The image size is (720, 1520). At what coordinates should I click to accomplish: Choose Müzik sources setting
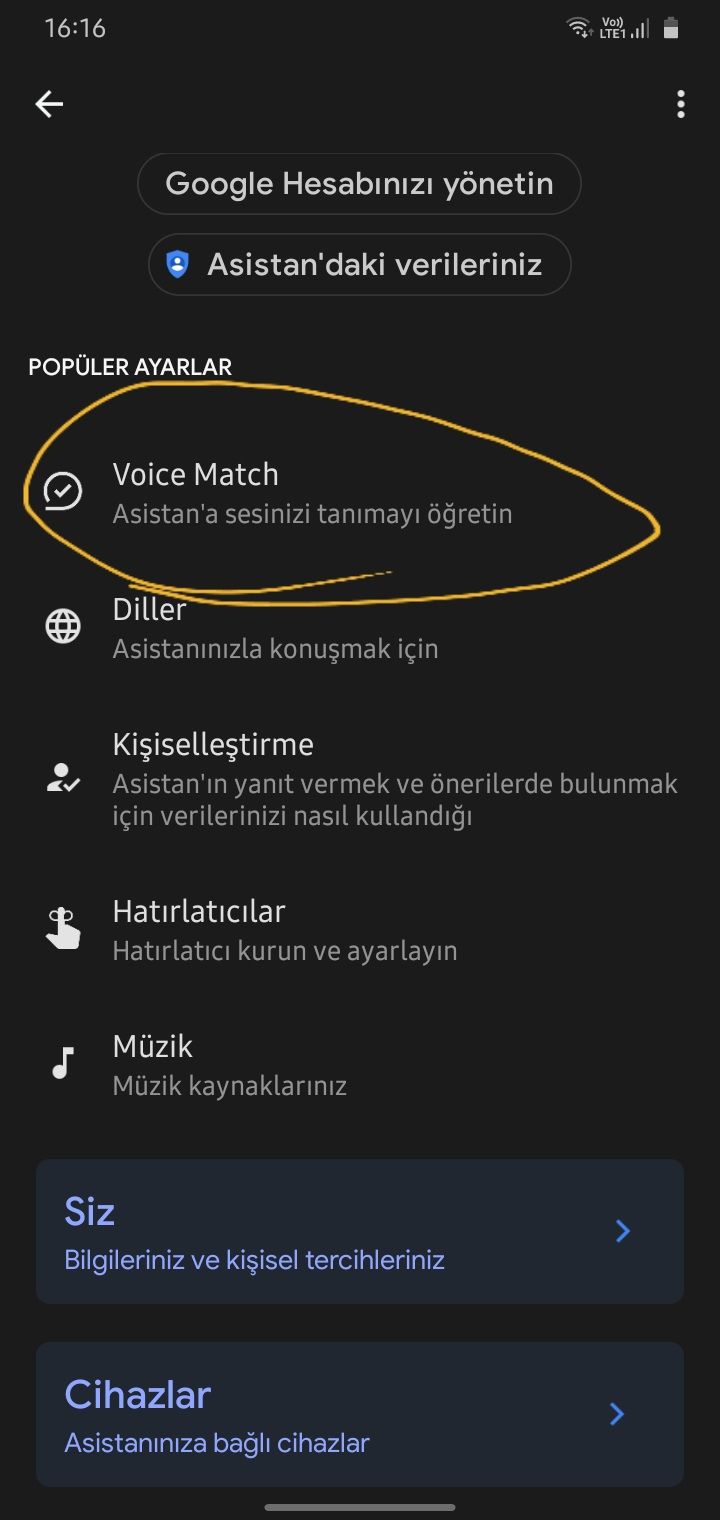230,1065
